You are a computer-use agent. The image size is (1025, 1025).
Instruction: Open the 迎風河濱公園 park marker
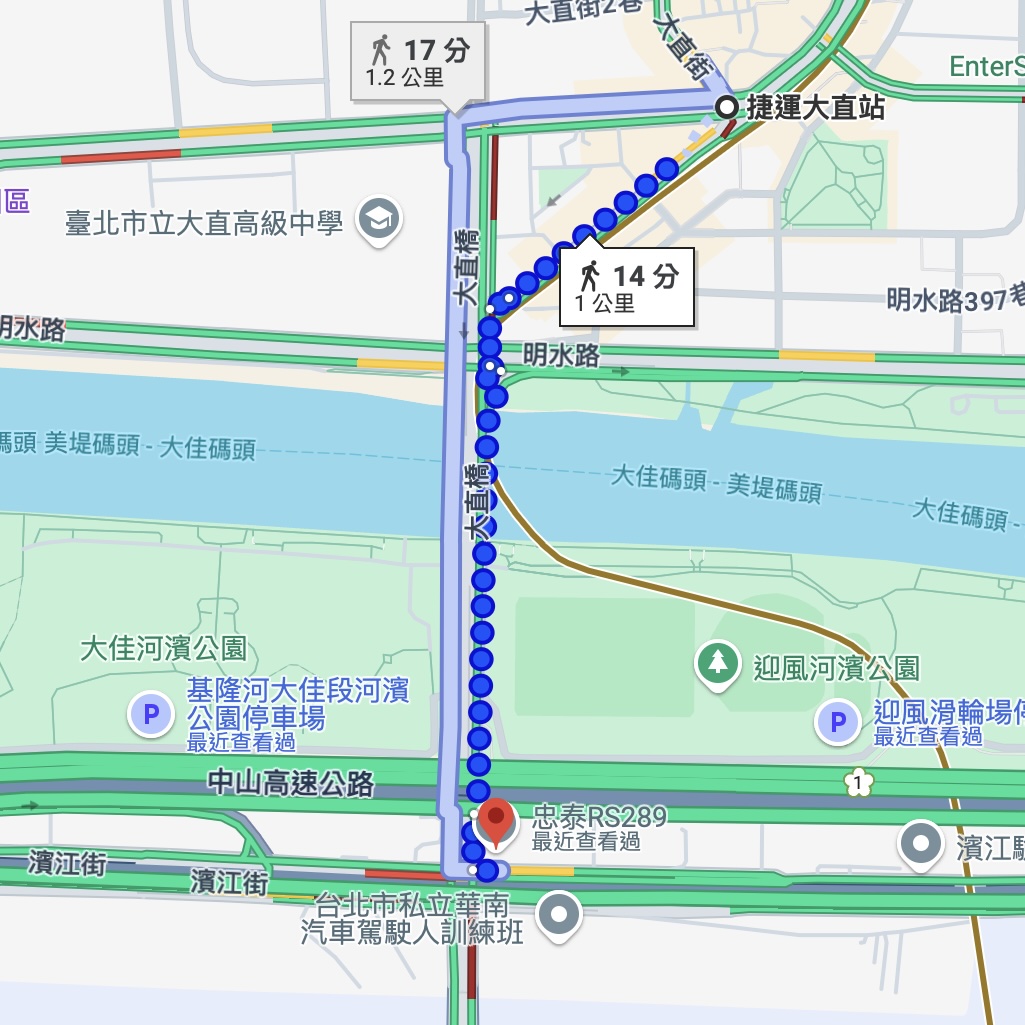pos(717,665)
